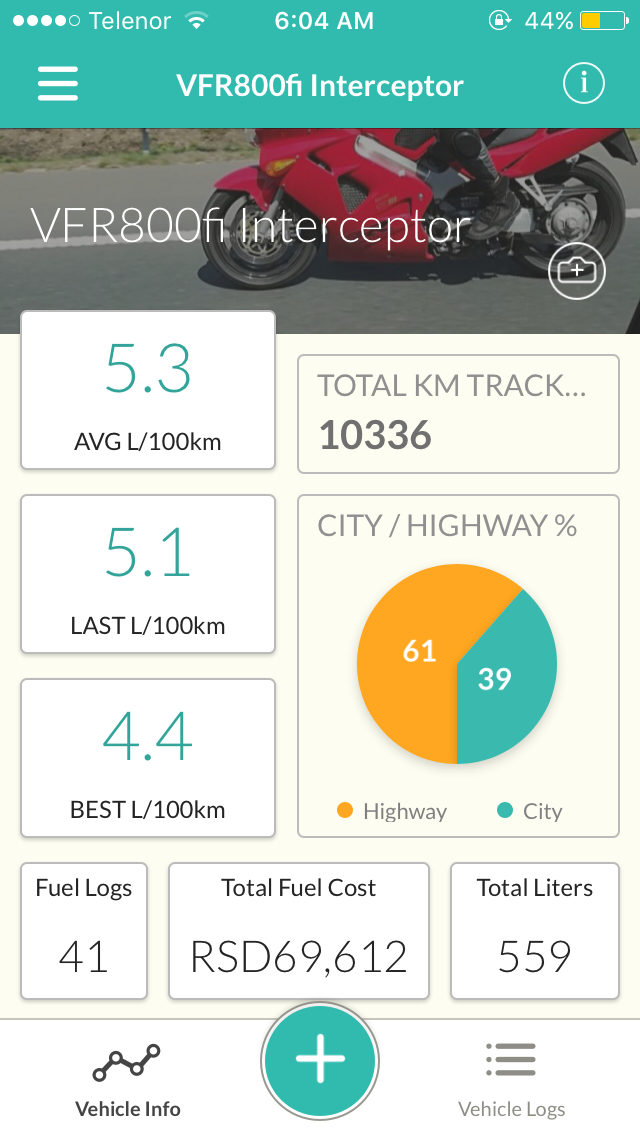Add a new fuel log entry
The height and width of the screenshot is (1136, 640).
click(320, 1060)
